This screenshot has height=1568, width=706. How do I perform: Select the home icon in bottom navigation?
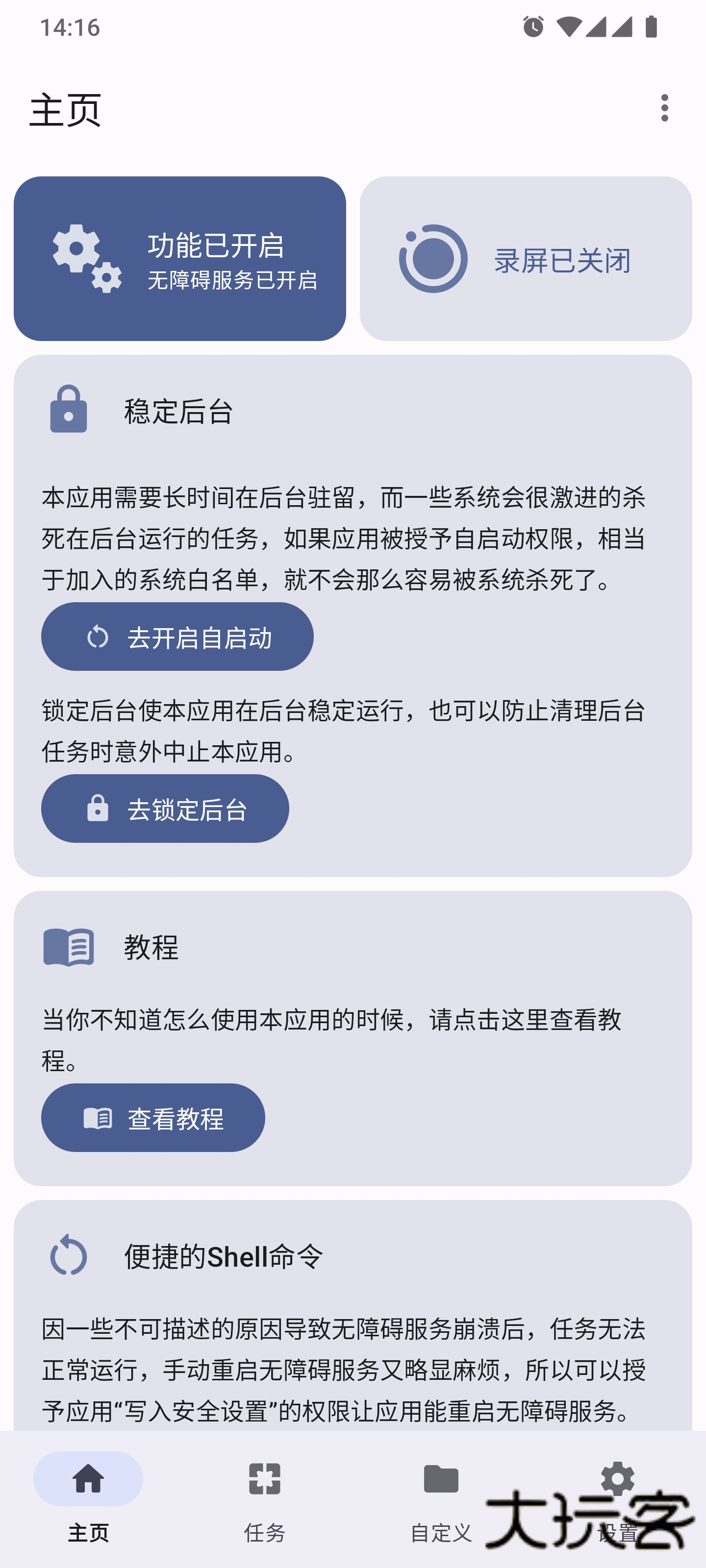point(89,1478)
